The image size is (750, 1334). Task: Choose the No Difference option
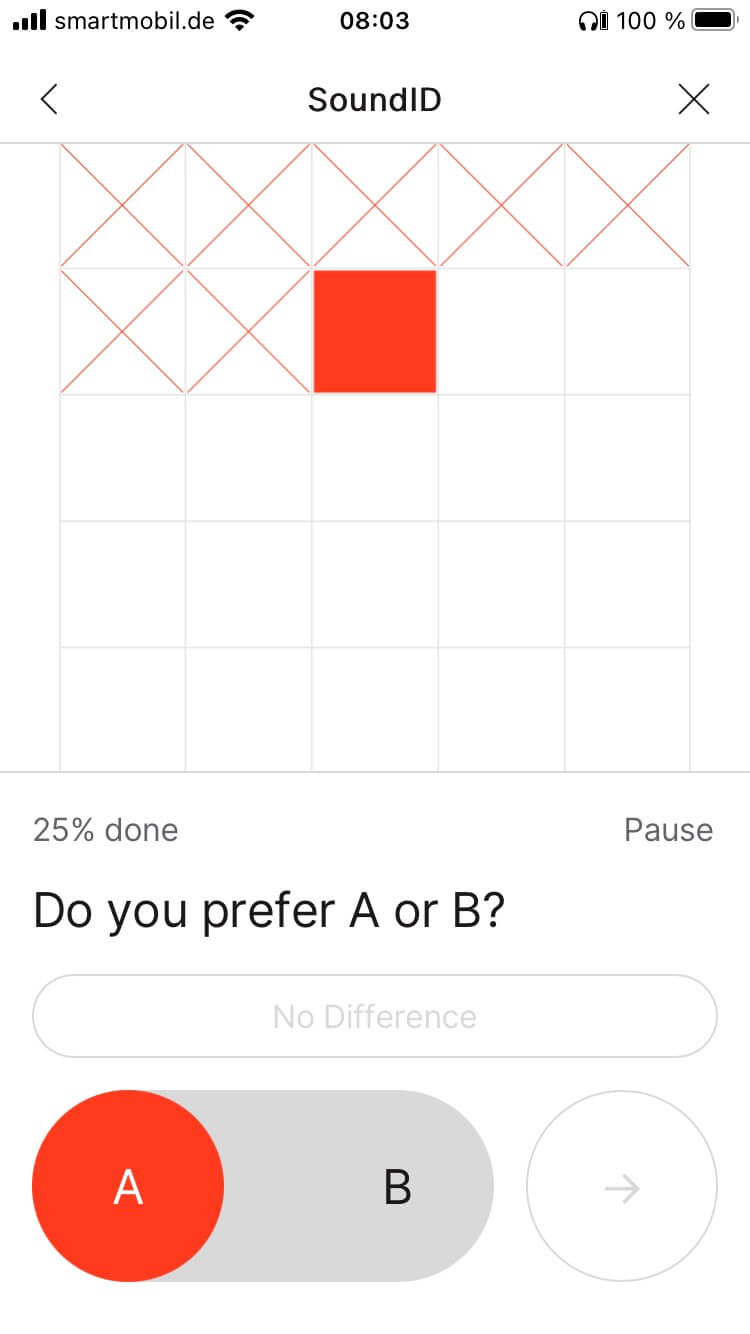coord(375,1016)
